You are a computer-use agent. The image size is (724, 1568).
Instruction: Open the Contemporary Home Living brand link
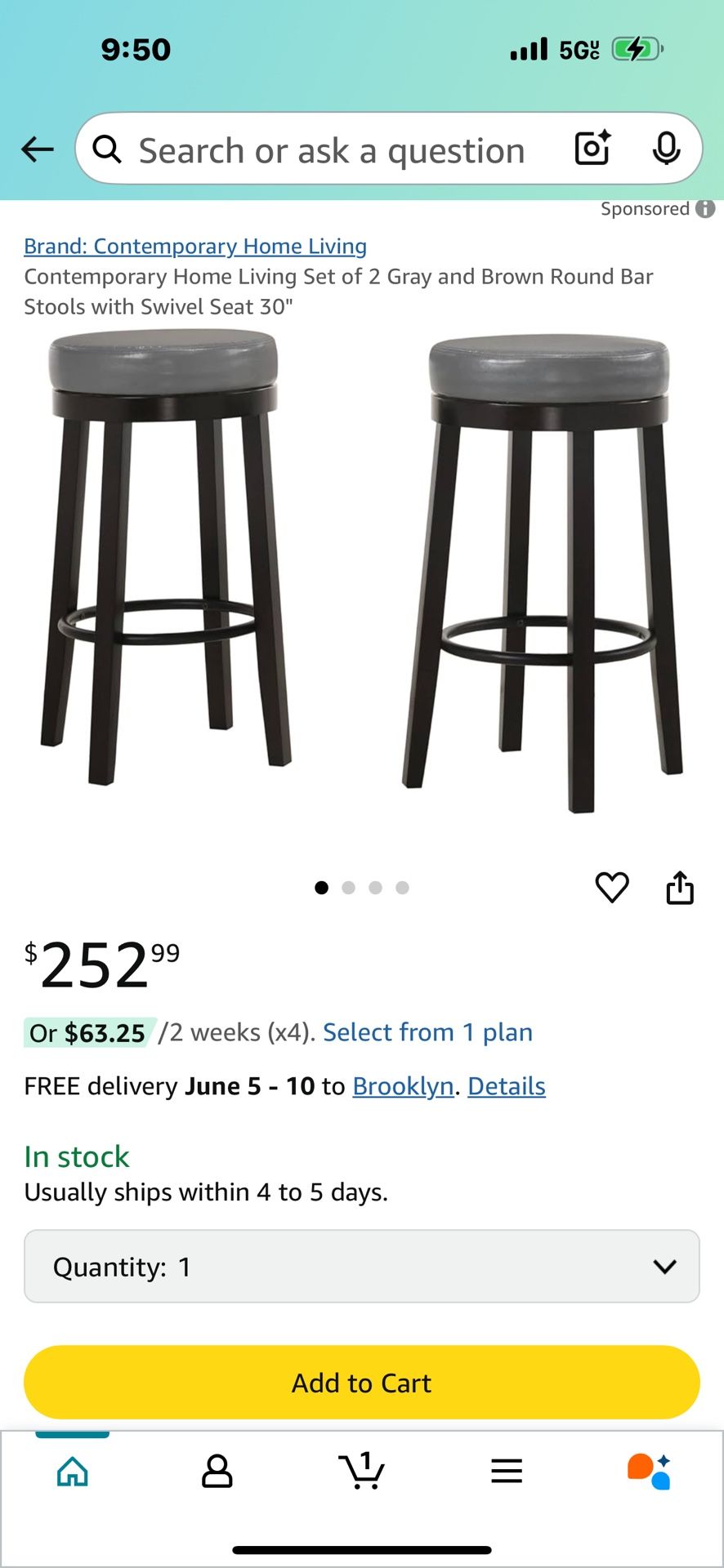[x=195, y=246]
